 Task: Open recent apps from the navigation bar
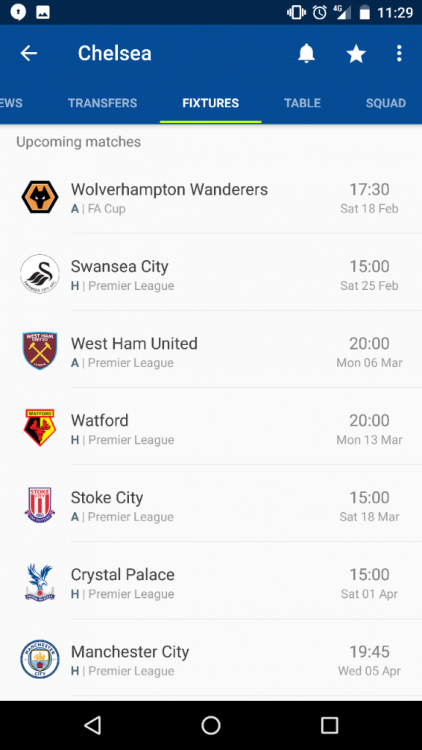pyautogui.click(x=329, y=725)
